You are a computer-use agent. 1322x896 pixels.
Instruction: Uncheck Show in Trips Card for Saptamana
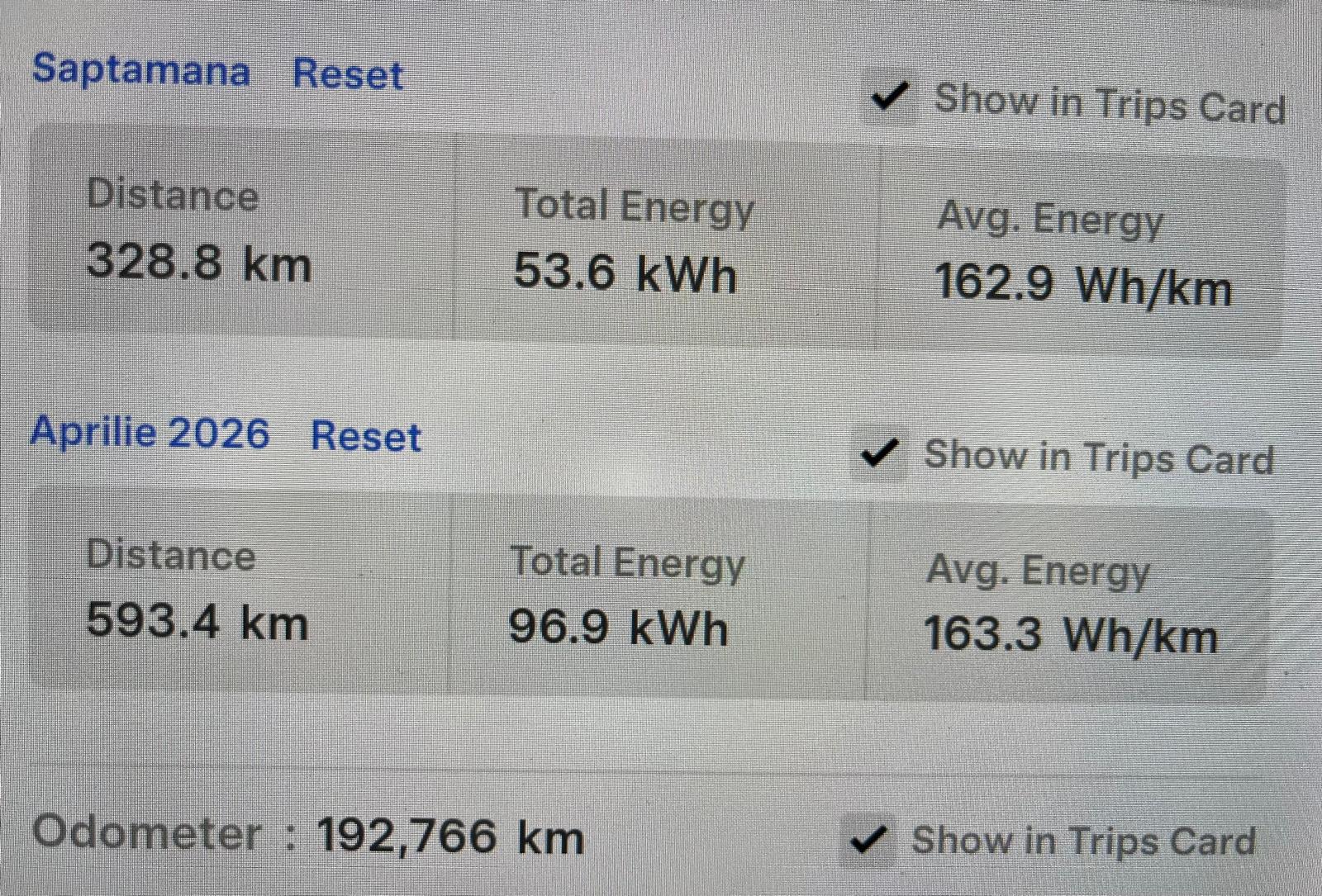[891, 98]
